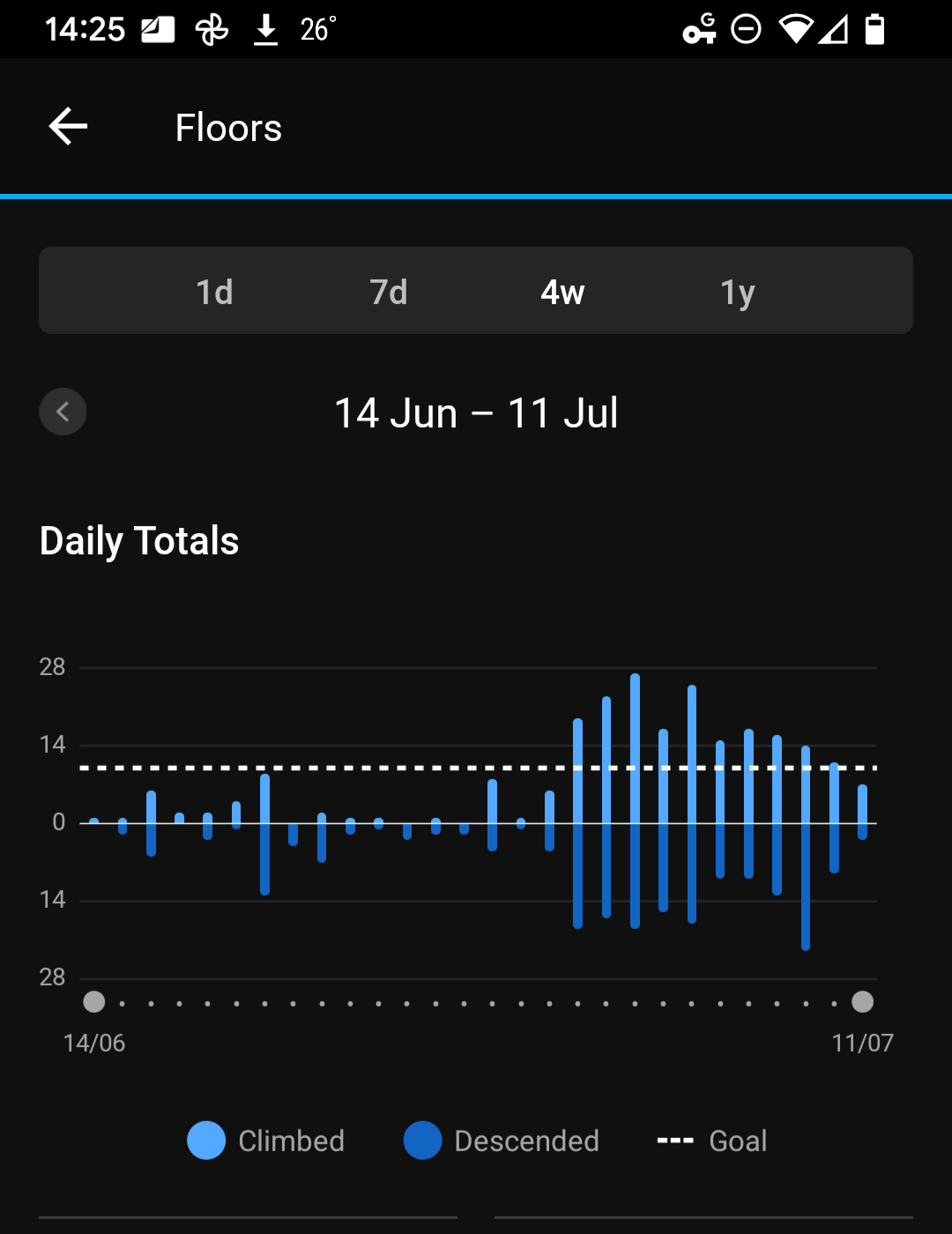
Task: Toggle the Descended series in the legend
Action: 501,1140
